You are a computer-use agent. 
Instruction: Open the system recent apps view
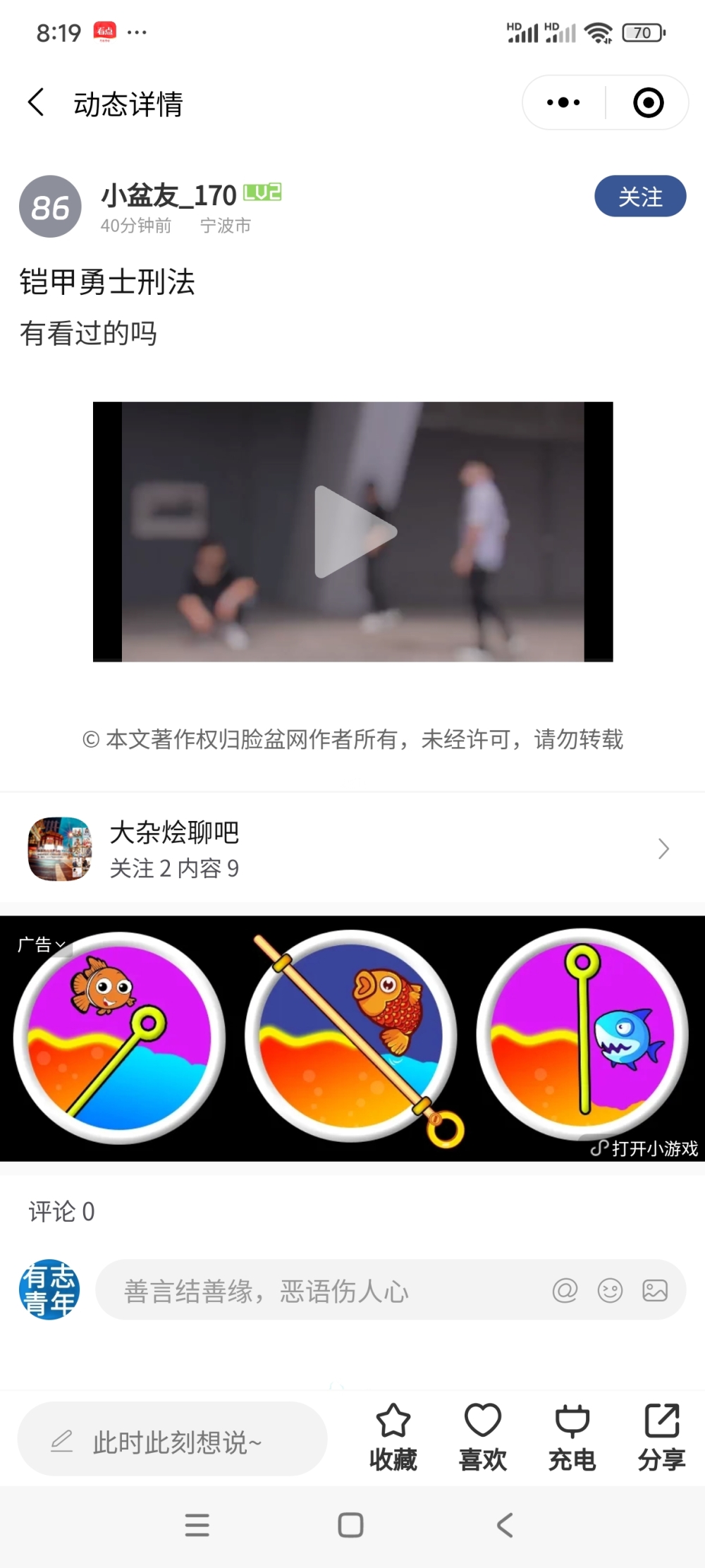pyautogui.click(x=197, y=1525)
